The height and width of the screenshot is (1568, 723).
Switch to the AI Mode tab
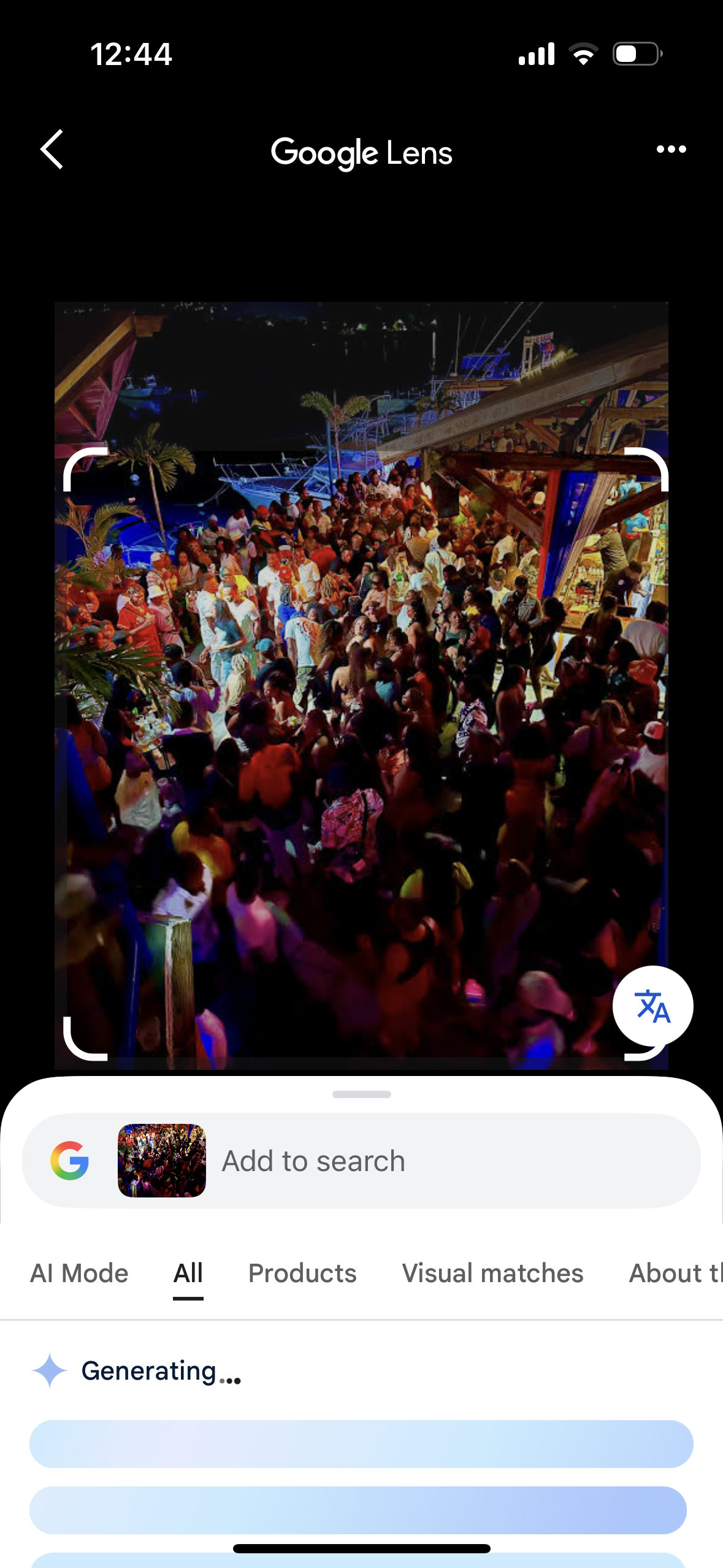pos(79,1274)
